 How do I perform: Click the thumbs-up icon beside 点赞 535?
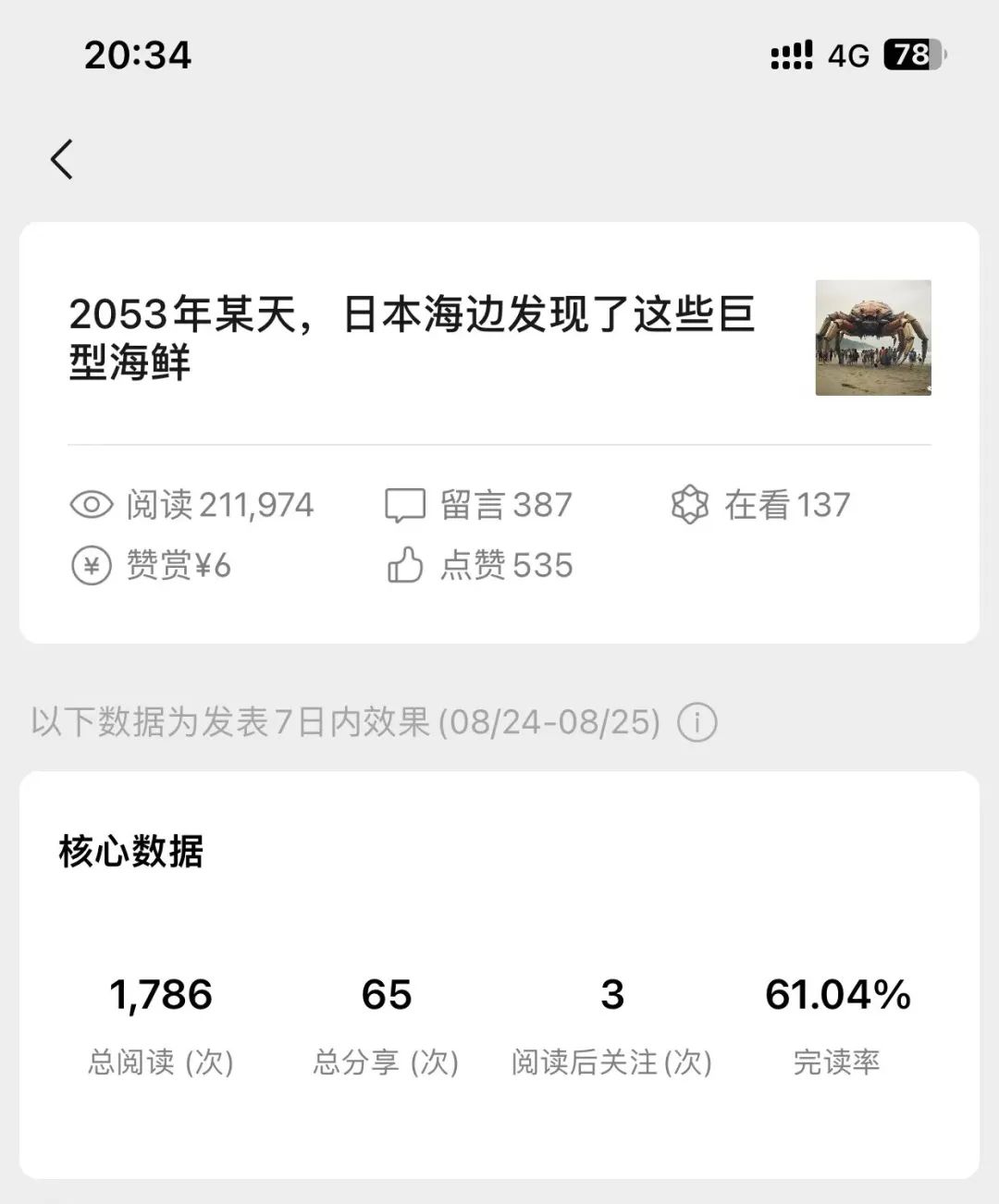point(405,565)
